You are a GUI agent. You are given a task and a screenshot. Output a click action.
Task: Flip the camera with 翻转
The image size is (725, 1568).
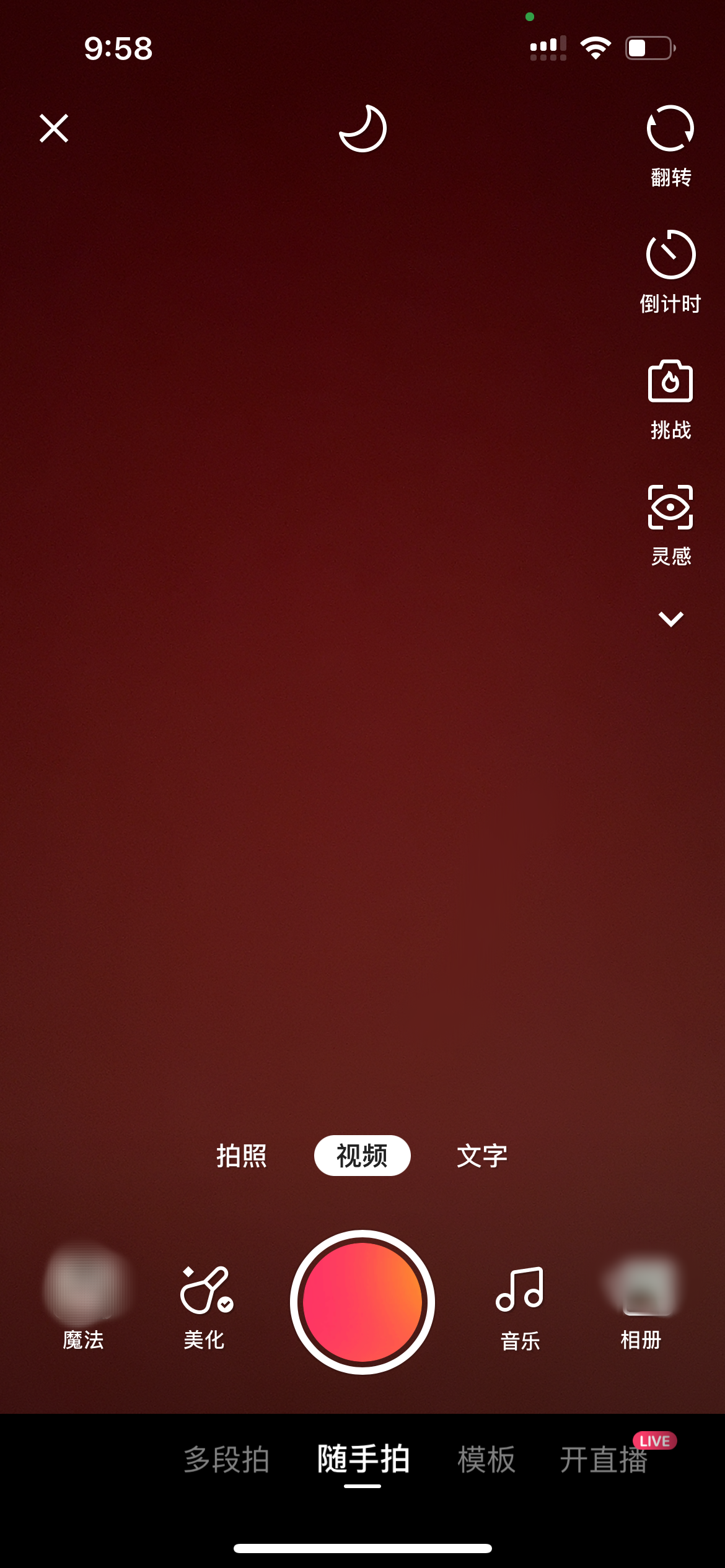tap(670, 144)
